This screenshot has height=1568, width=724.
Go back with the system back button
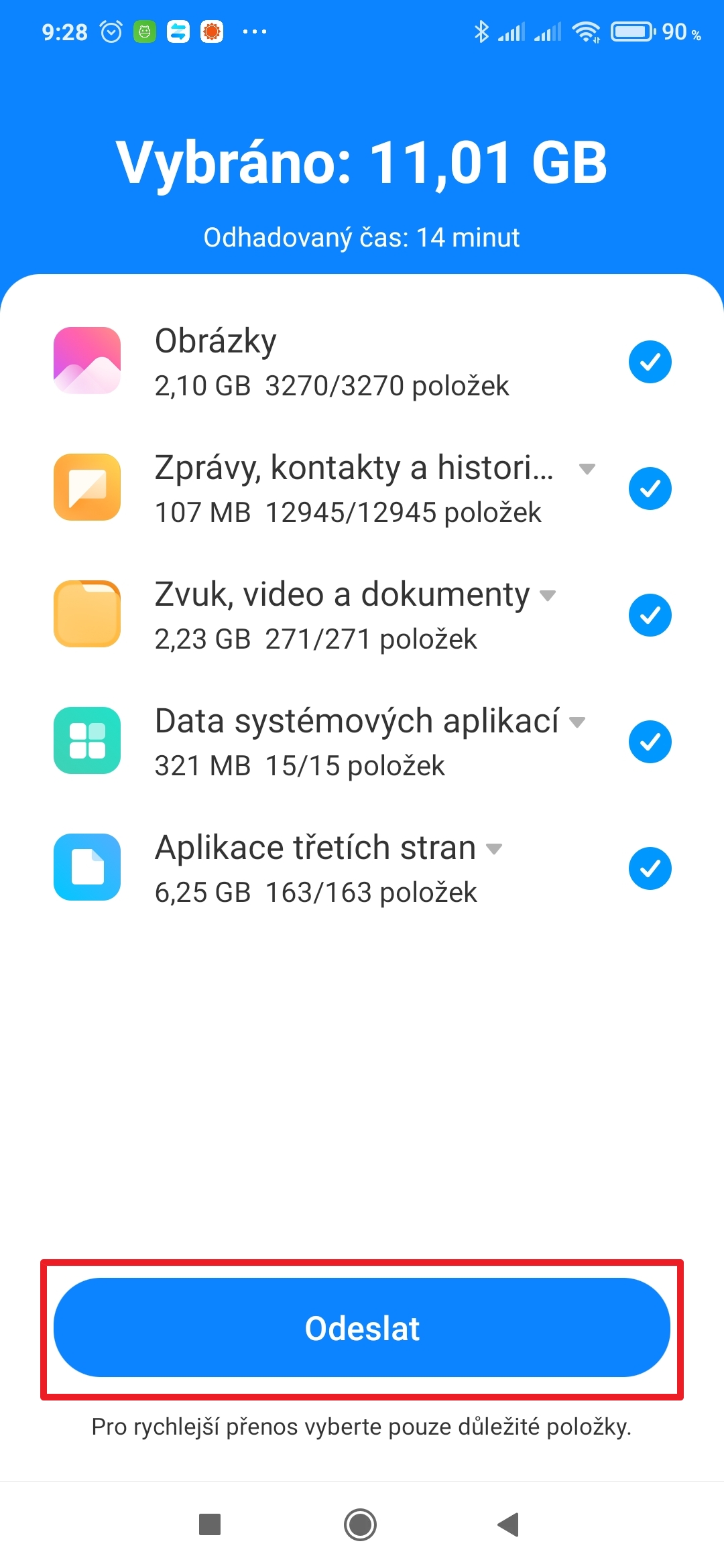pos(509,1524)
